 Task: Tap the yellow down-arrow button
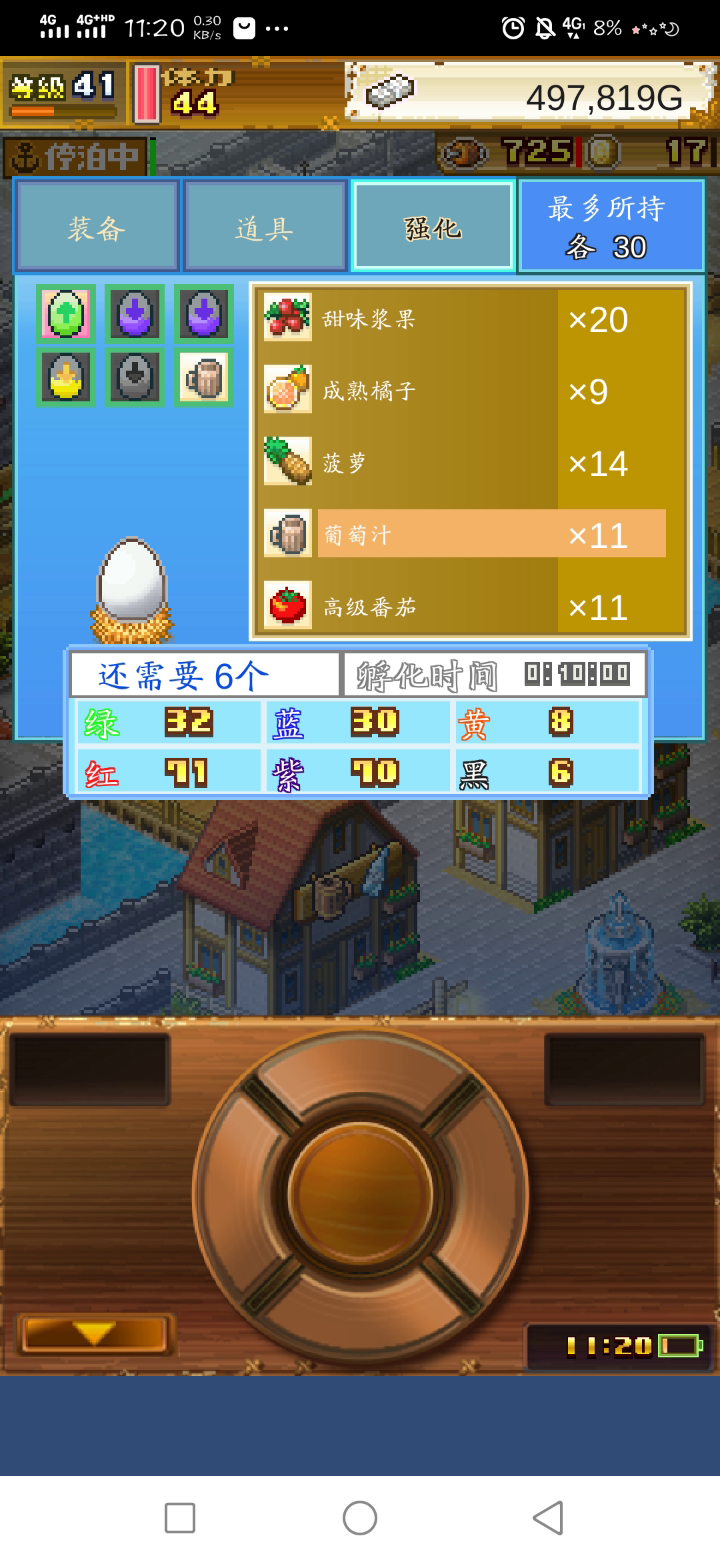[95, 1334]
